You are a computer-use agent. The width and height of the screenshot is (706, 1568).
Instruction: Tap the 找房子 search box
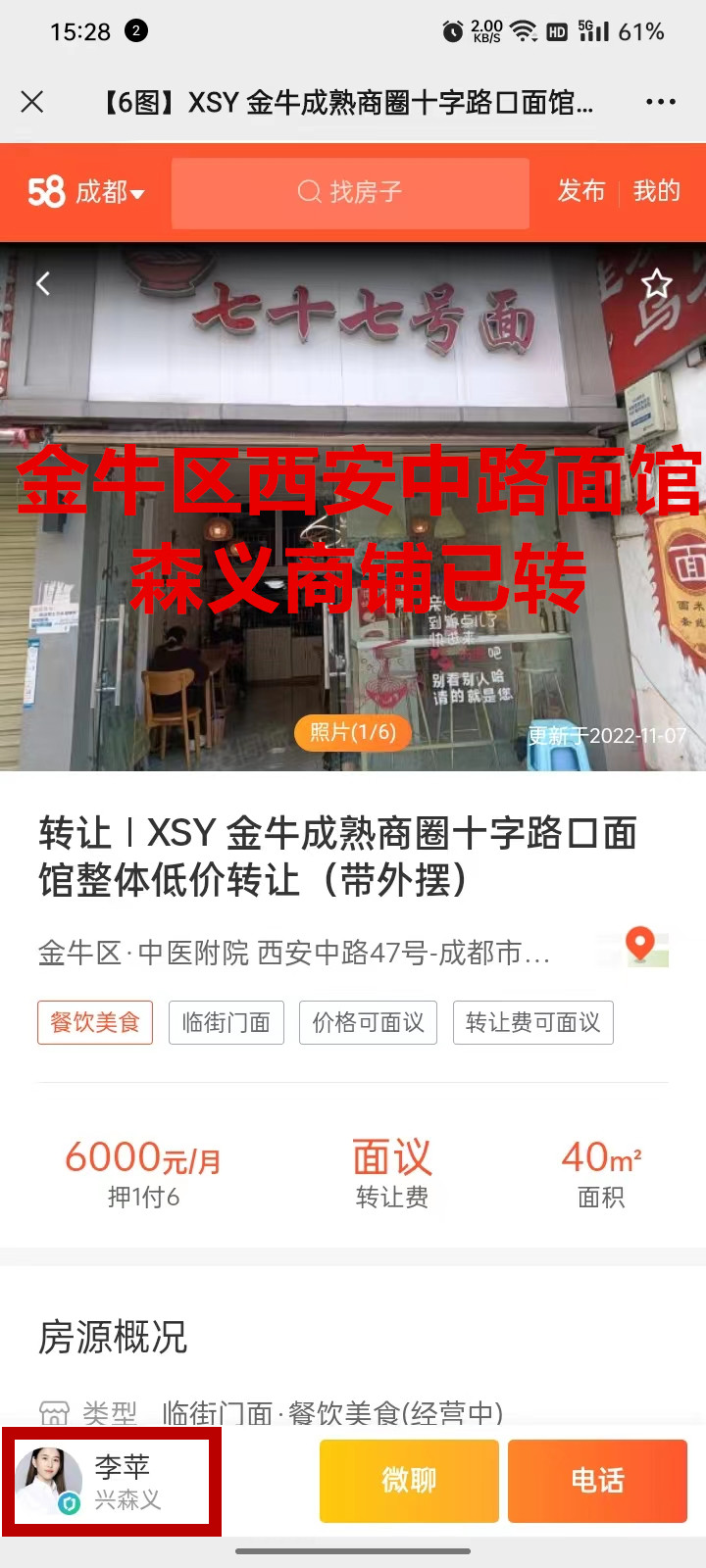[x=350, y=192]
